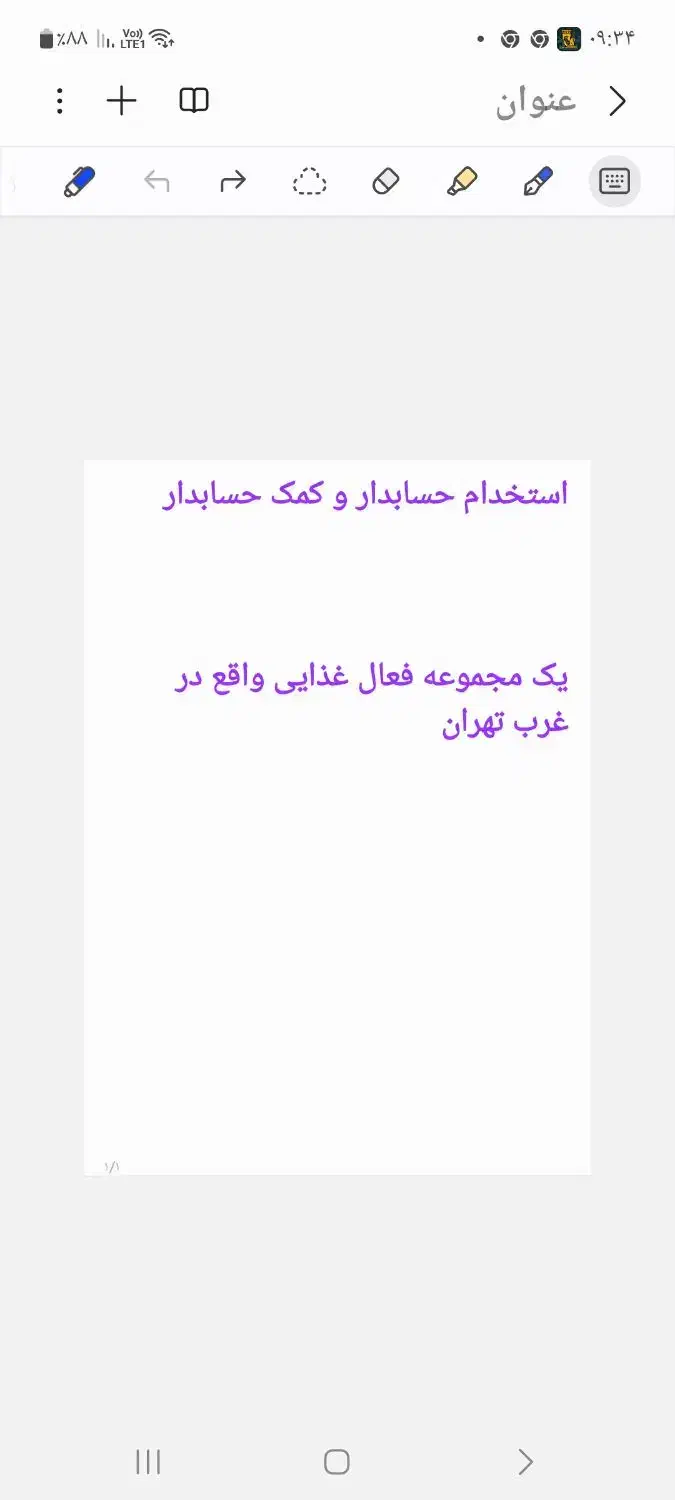This screenshot has width=675, height=1500.
Task: Tap the blue pen at toolbar's left end
Action: [x=80, y=182]
